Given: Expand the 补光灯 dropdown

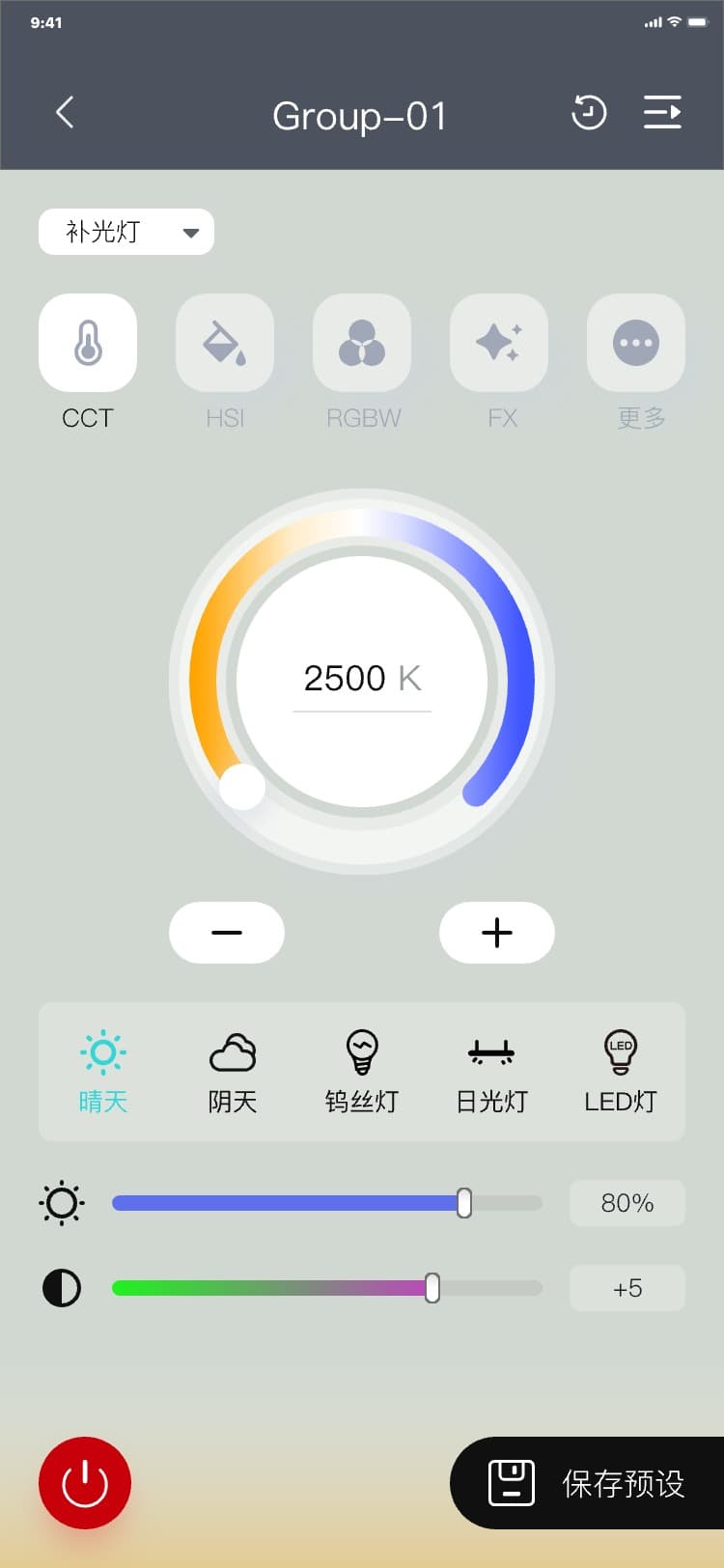Looking at the screenshot, I should [125, 232].
